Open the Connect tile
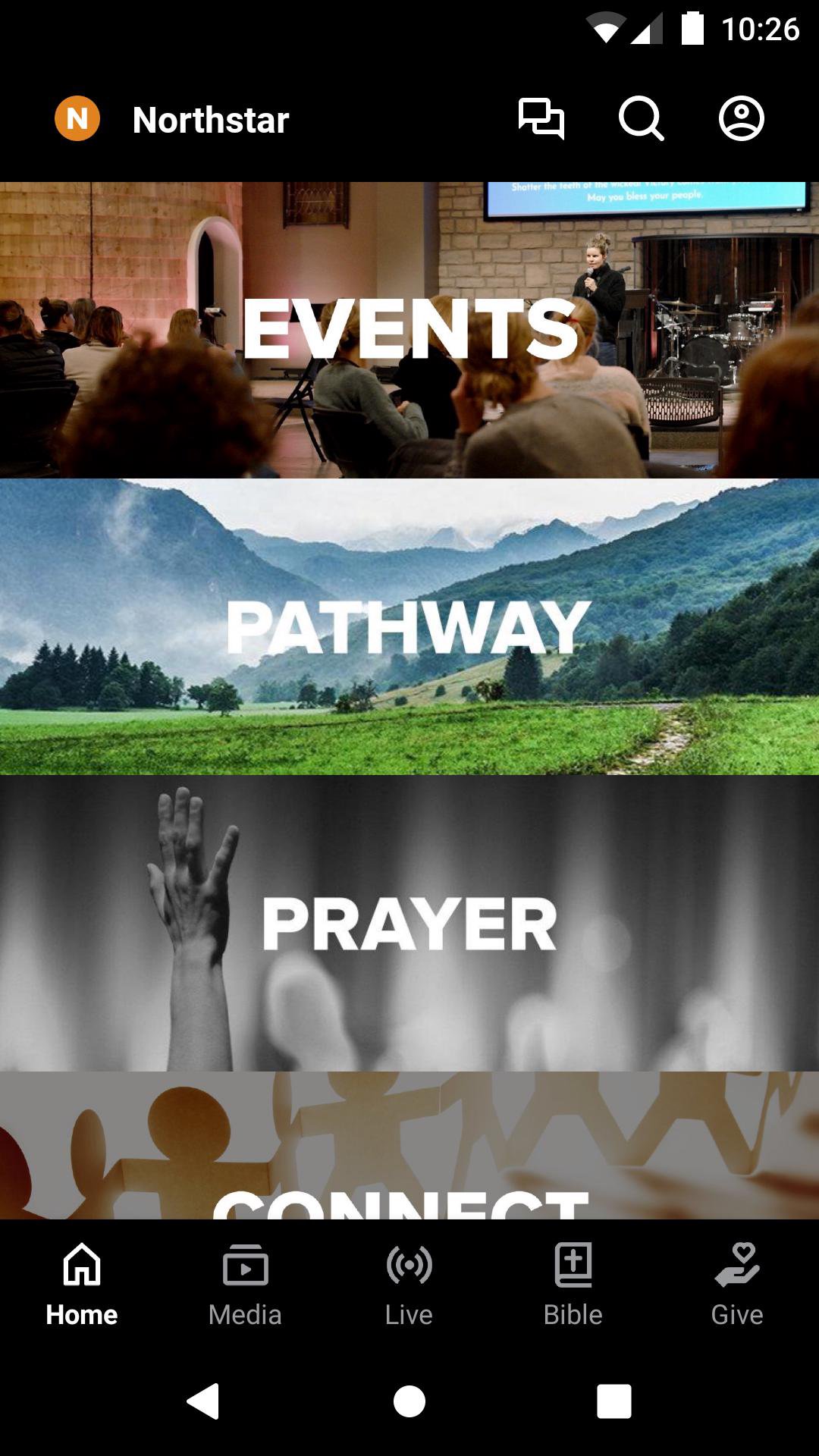This screenshot has width=819, height=1456. (x=409, y=1147)
